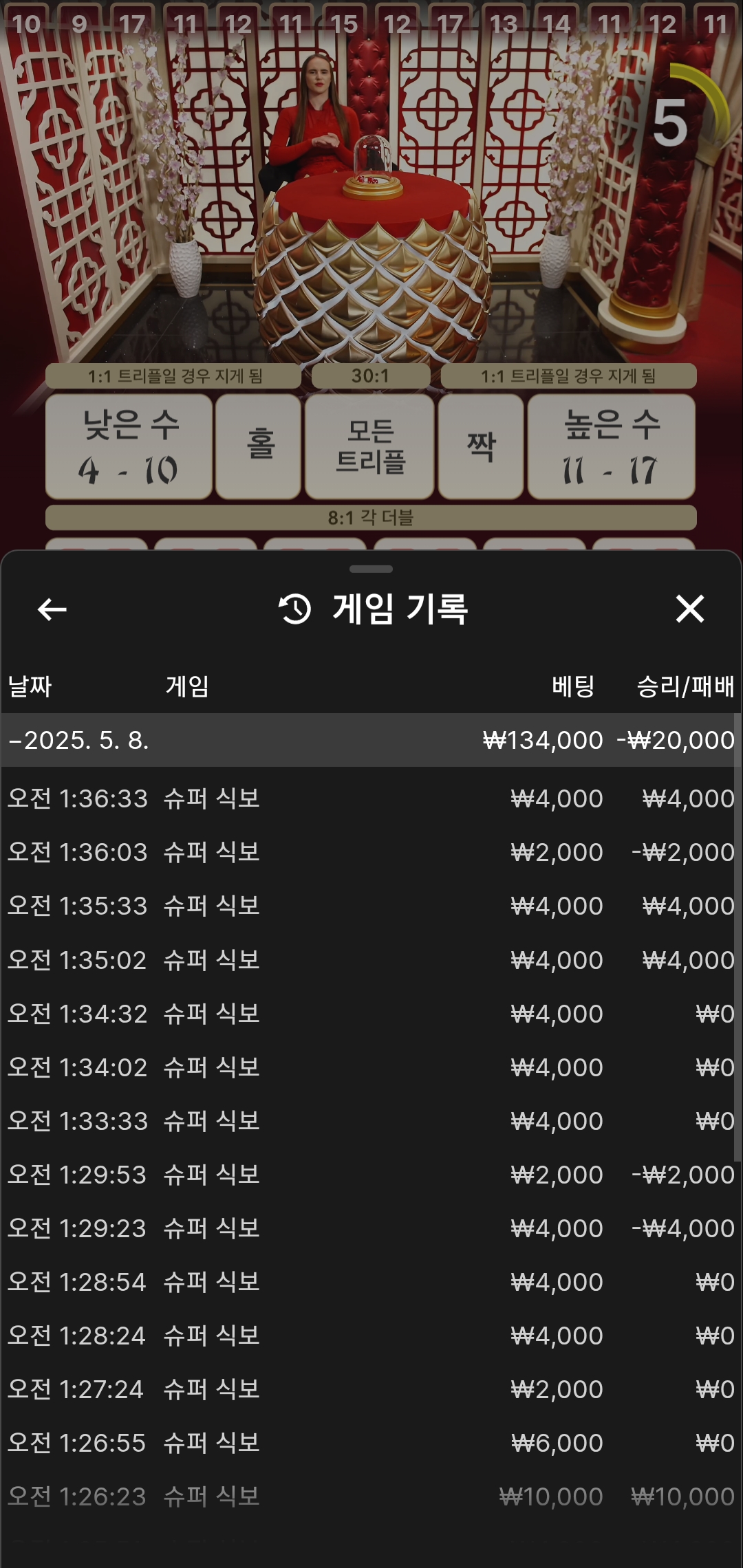Collapse the 2025. 5. 8. date group
This screenshot has width=743, height=1568.
[x=370, y=741]
